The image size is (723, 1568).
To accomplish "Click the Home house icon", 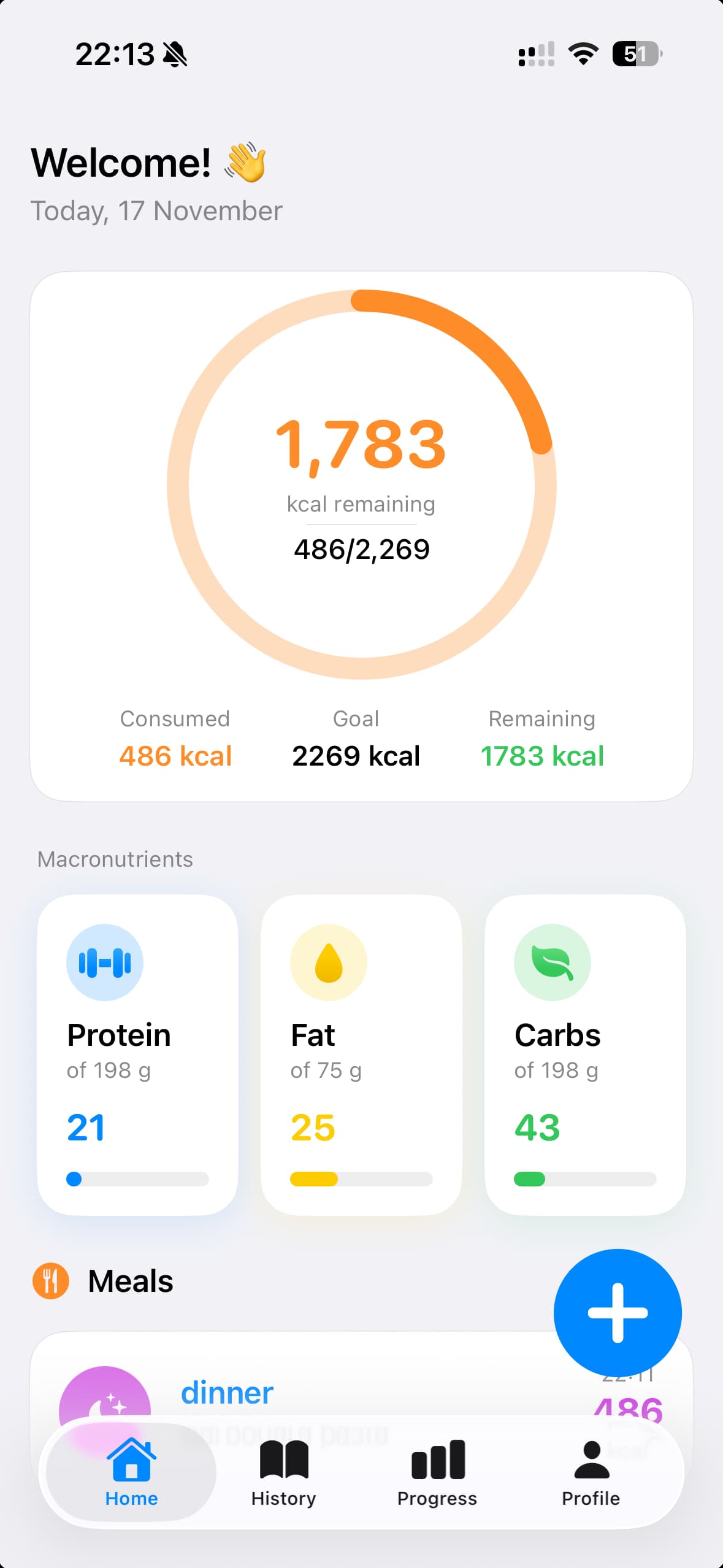I will coord(131,1463).
